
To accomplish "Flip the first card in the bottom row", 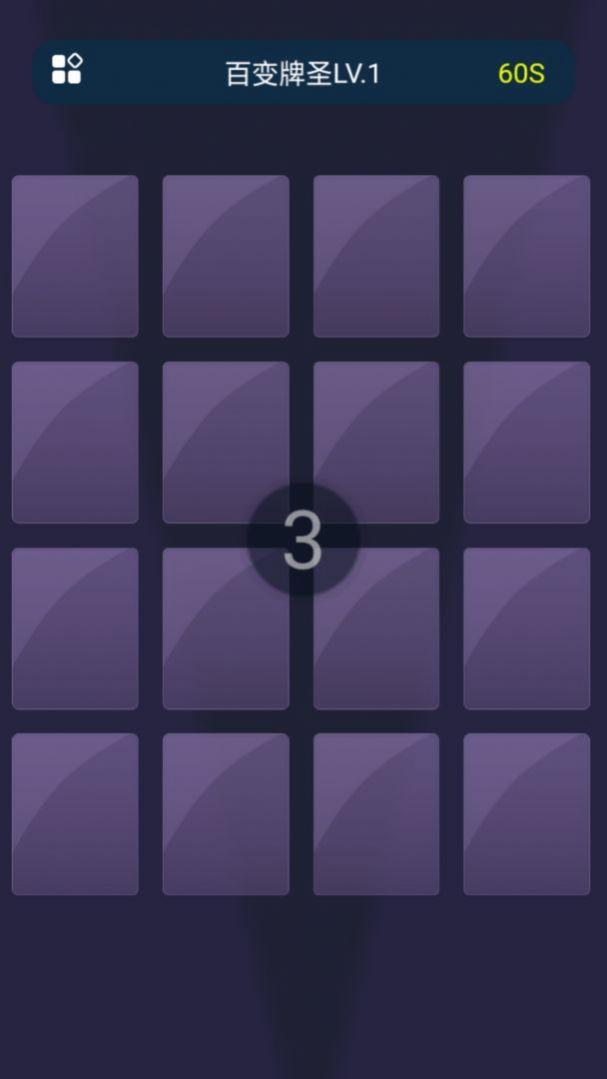I will (x=75, y=814).
